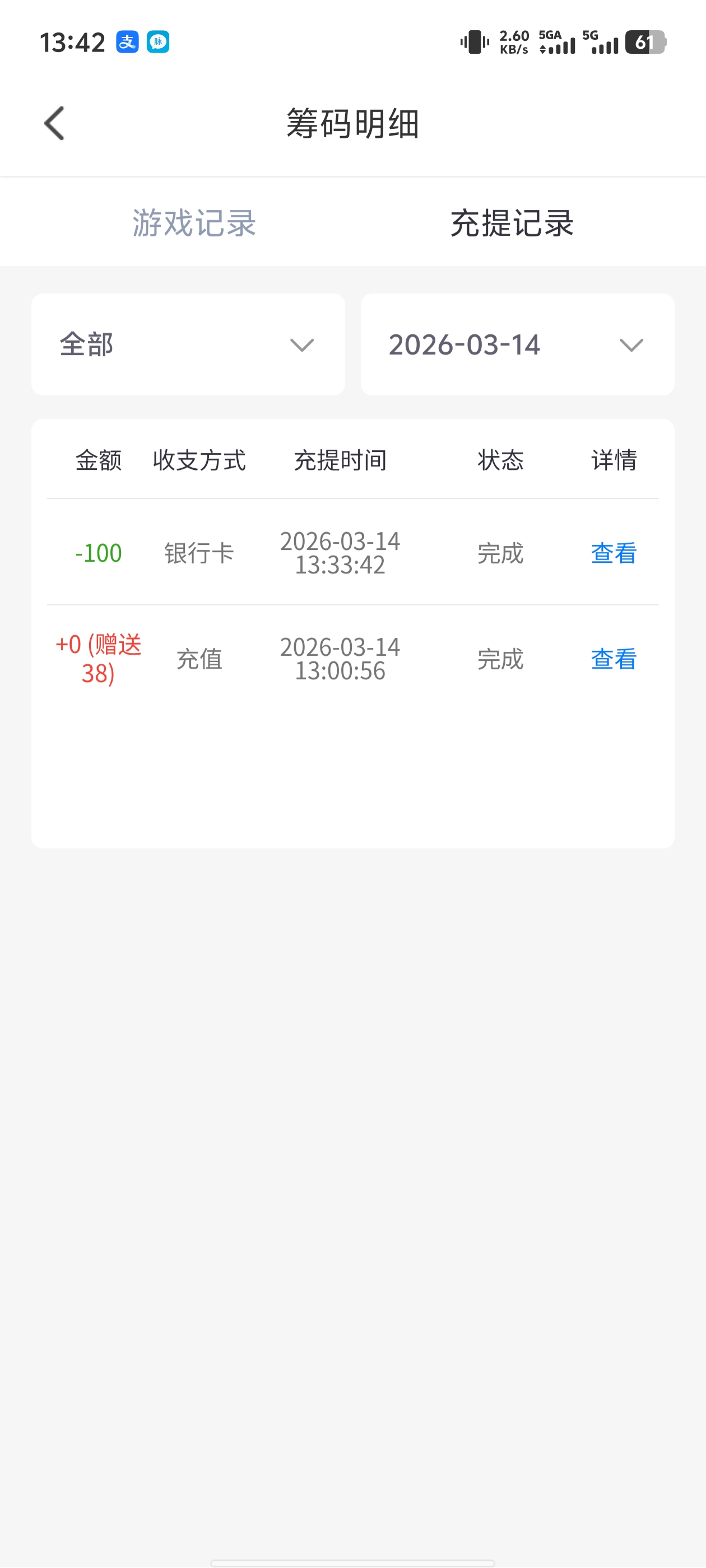The image size is (706, 1568).
Task: Tap the 充提时间 column header
Action: 340,461
